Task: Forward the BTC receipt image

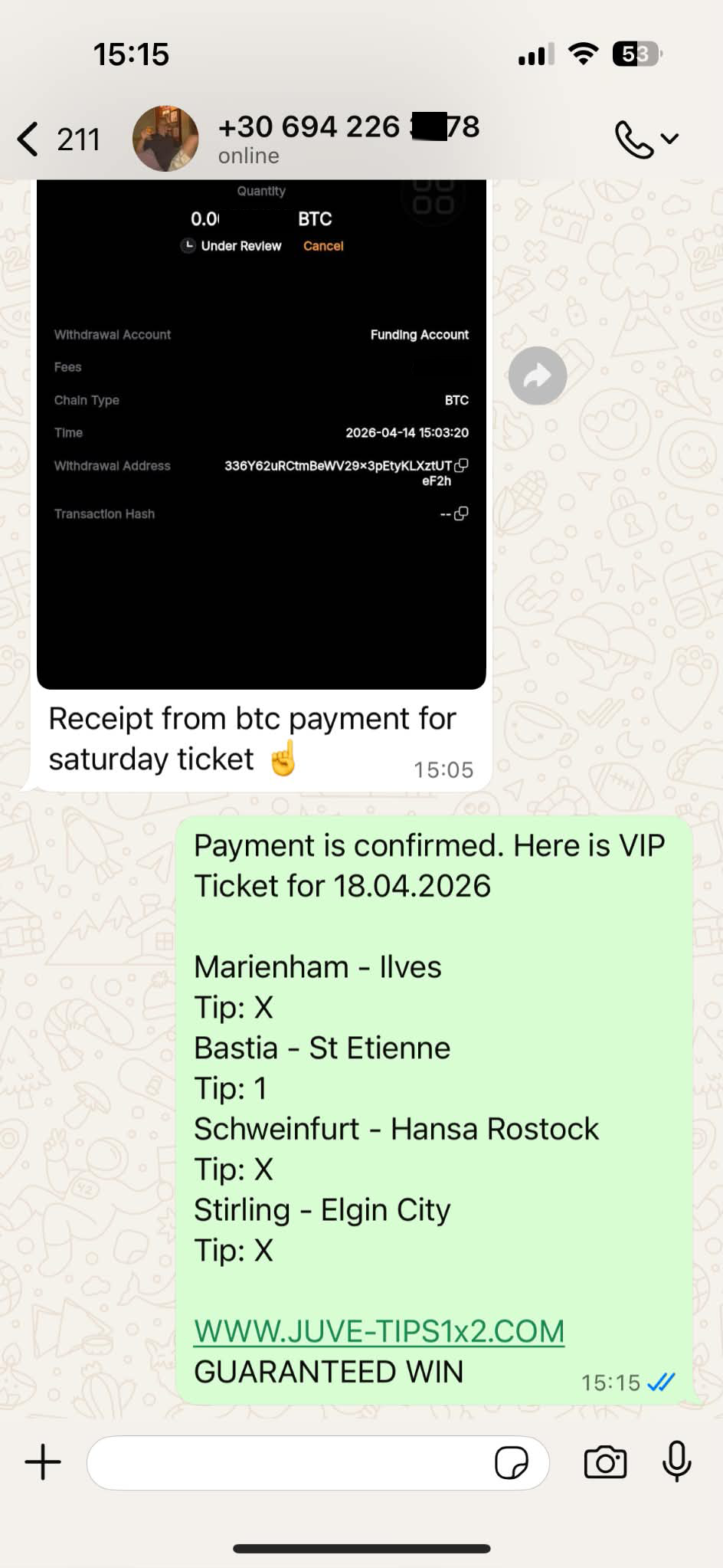Action: [x=538, y=376]
